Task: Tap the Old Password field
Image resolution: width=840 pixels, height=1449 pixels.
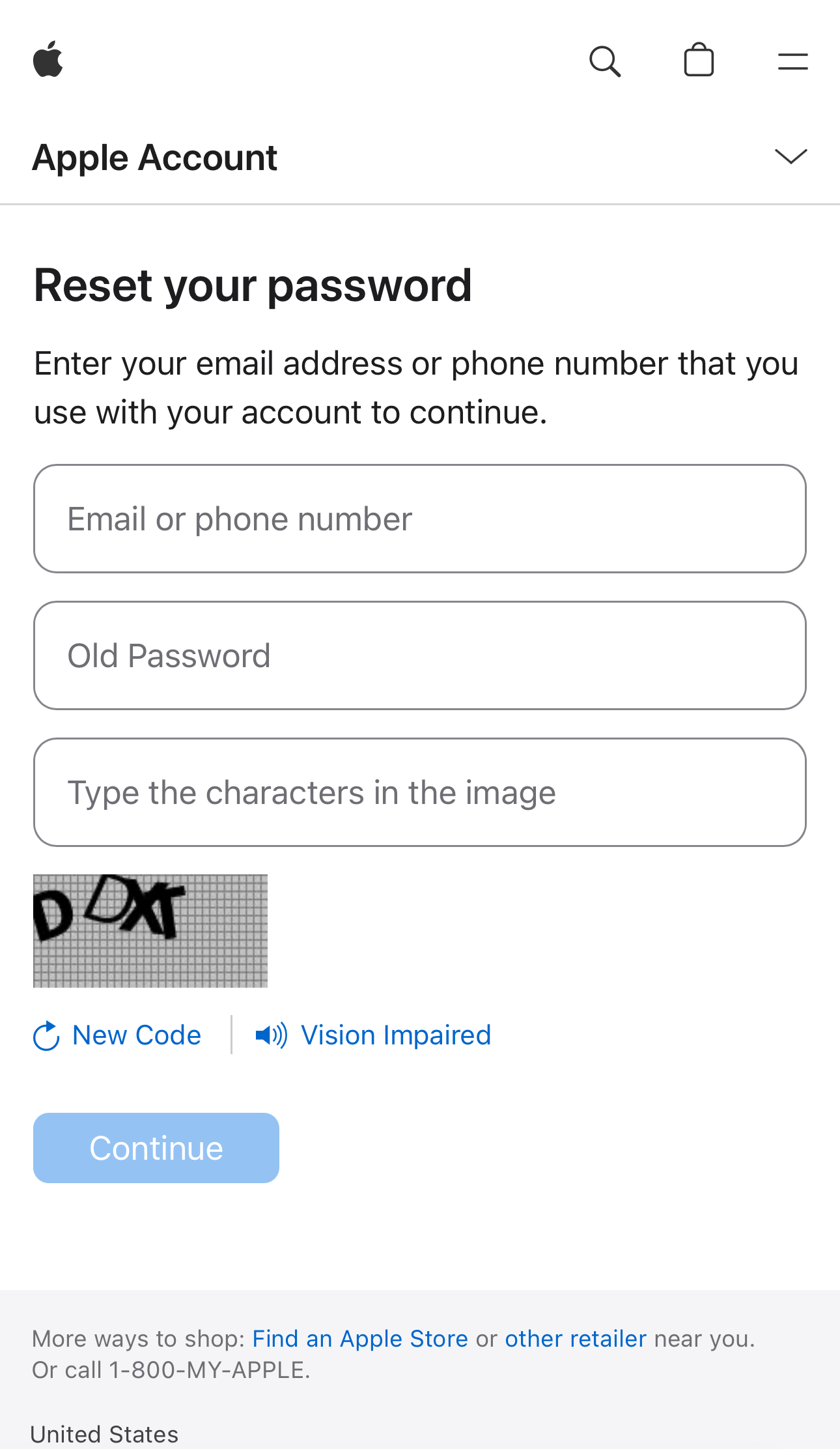Action: (x=420, y=655)
